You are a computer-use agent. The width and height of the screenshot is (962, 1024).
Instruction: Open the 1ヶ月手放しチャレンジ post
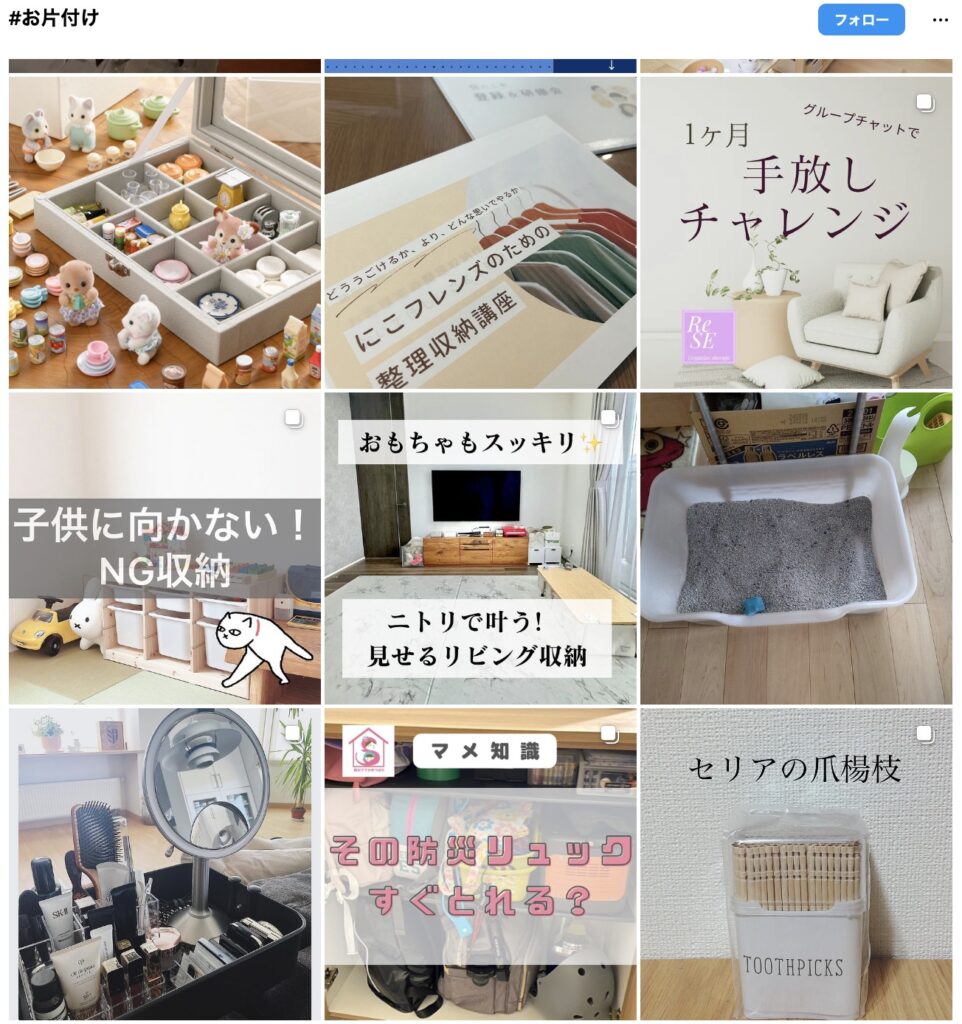(796, 232)
